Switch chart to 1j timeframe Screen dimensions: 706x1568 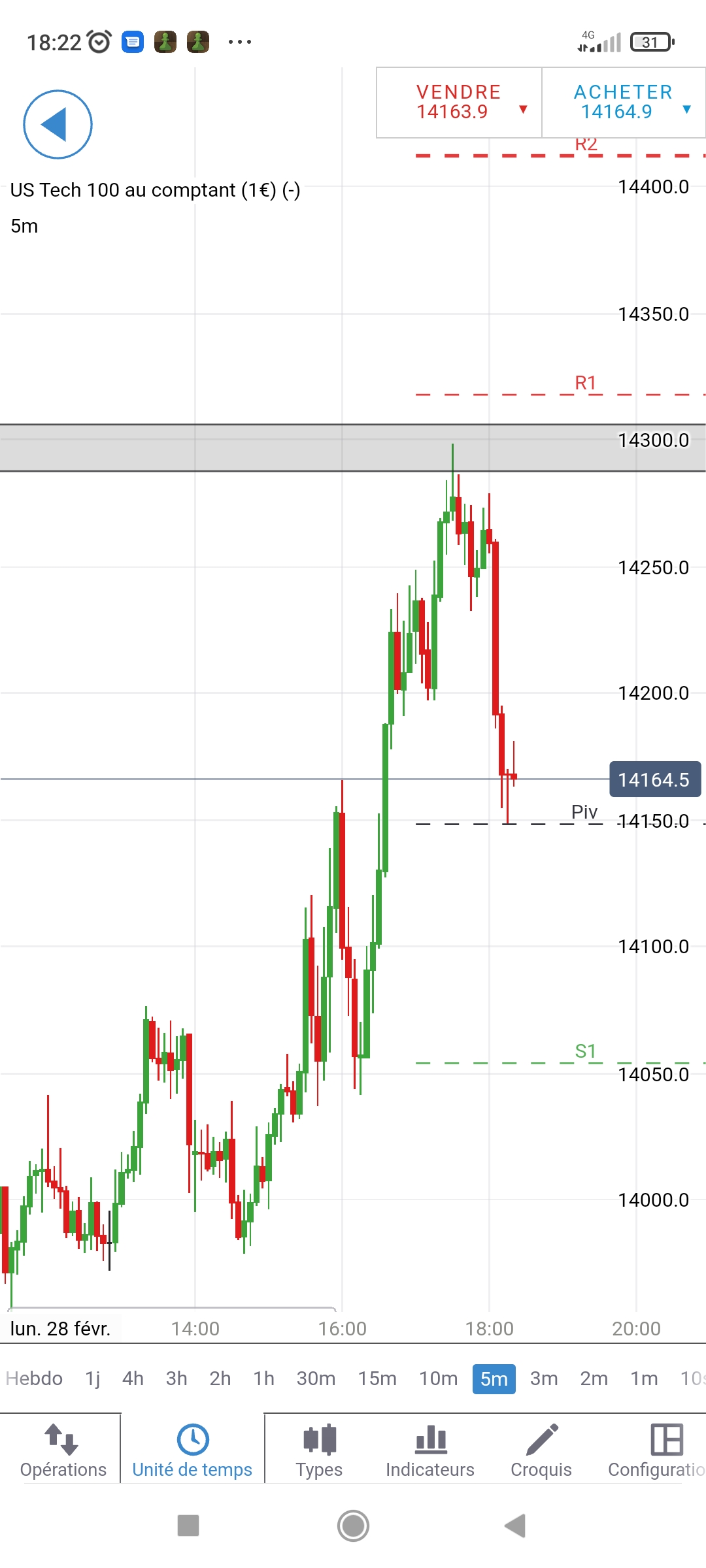[93, 1379]
